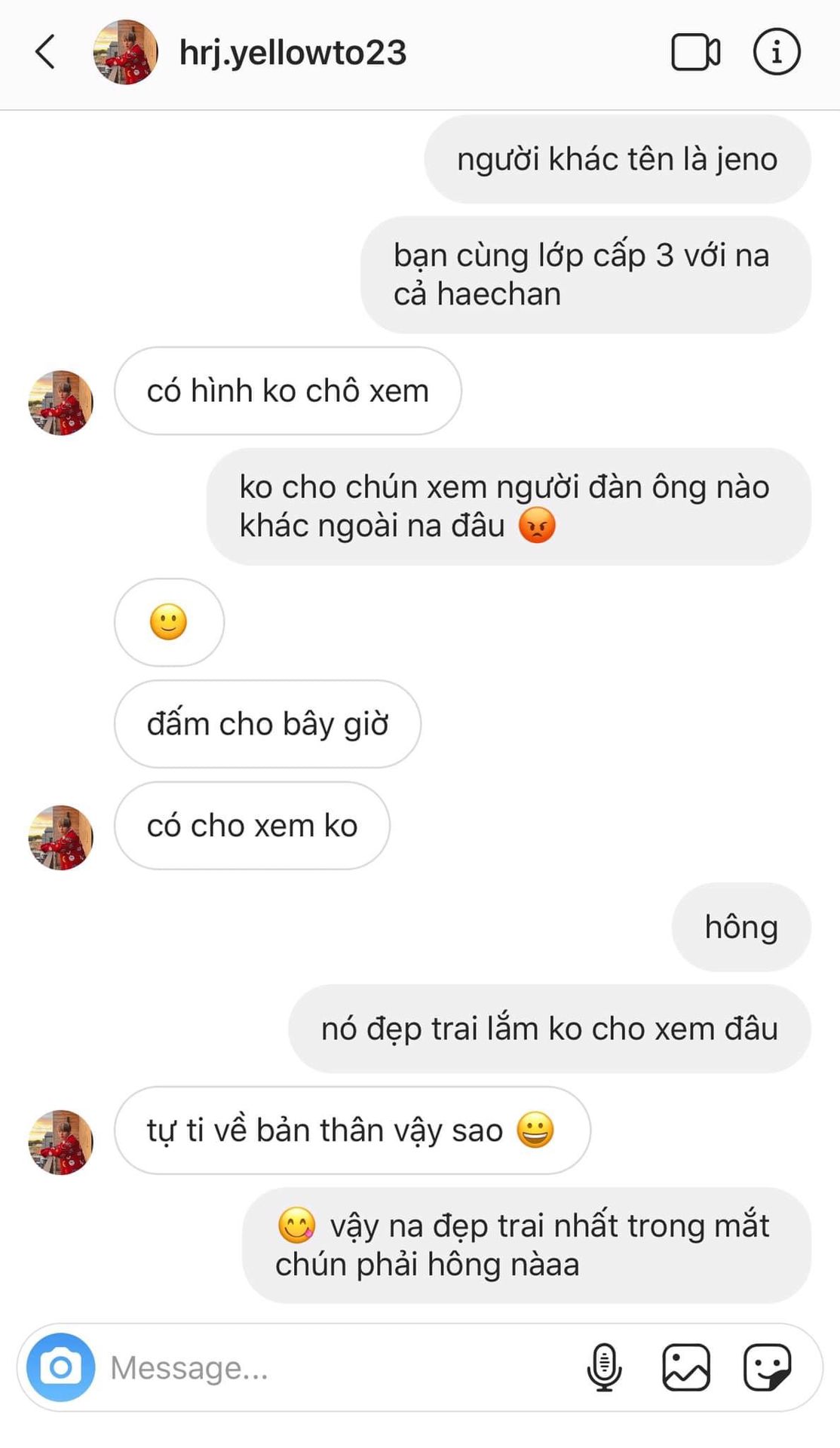Record a voice message
840x1448 pixels.
pyautogui.click(x=604, y=1367)
